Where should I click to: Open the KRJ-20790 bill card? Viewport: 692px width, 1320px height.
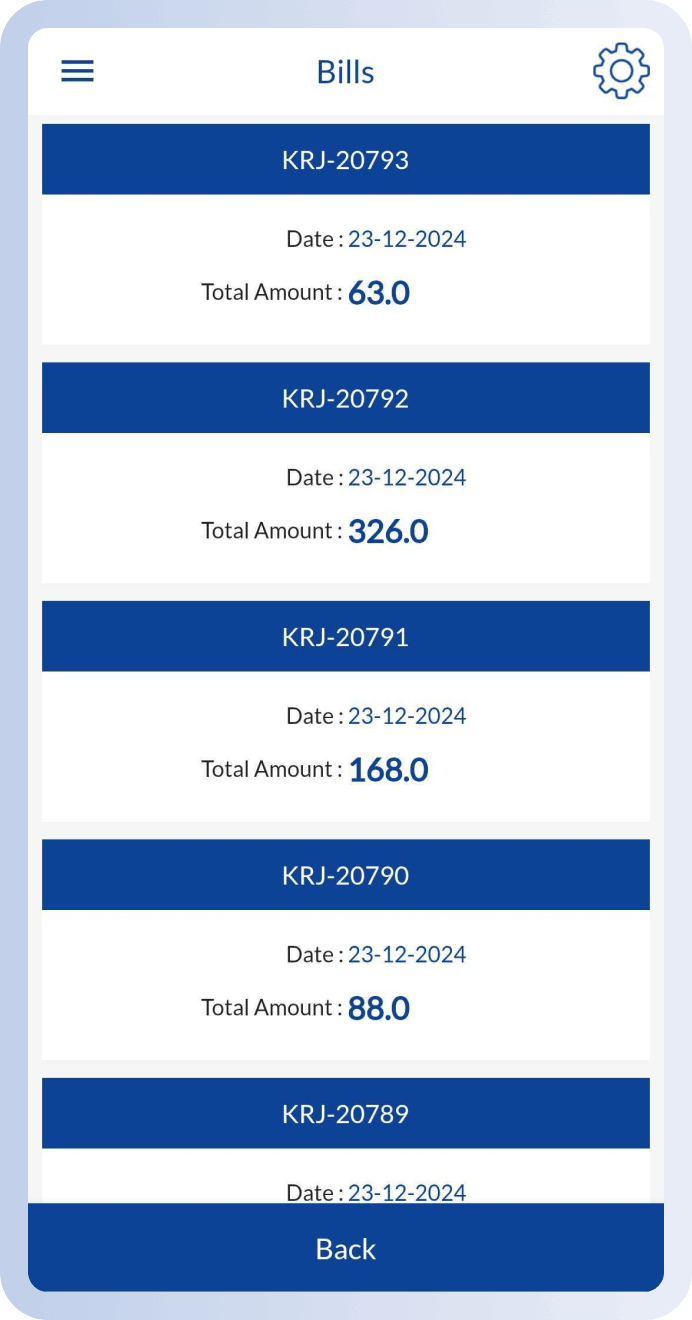[x=345, y=875]
